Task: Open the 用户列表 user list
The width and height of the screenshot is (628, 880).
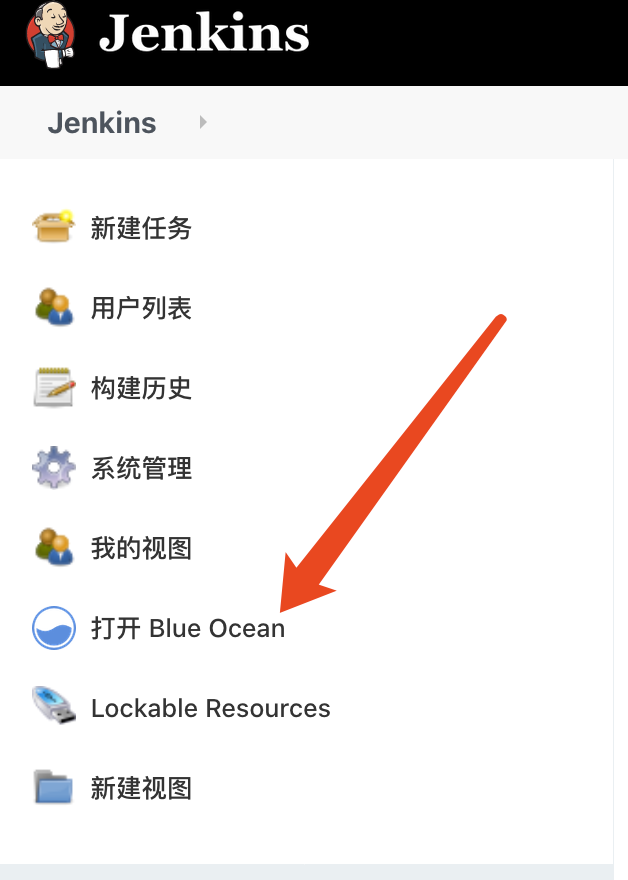Action: tap(141, 308)
